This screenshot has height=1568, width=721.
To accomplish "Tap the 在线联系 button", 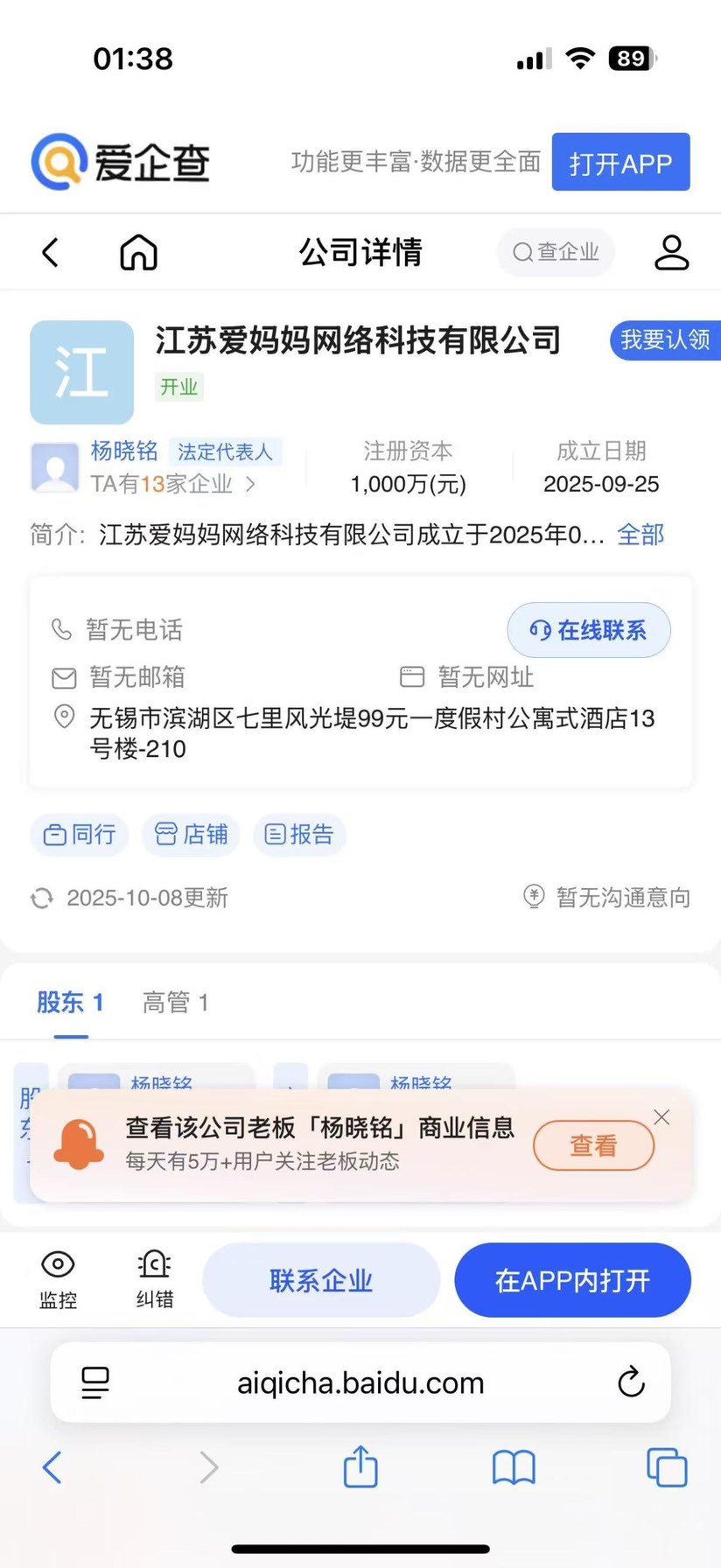I will 589,630.
